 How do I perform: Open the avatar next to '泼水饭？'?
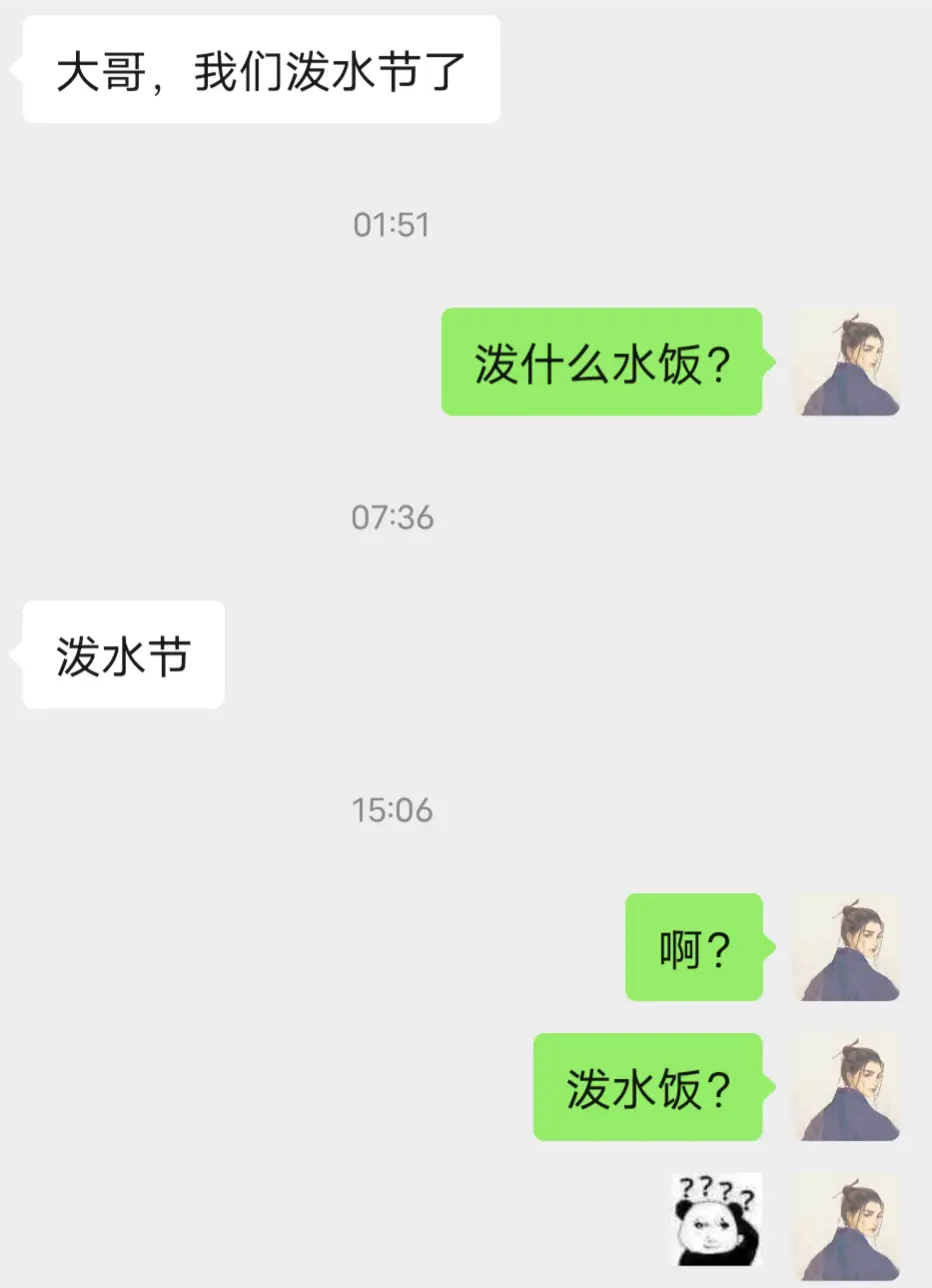(845, 1089)
